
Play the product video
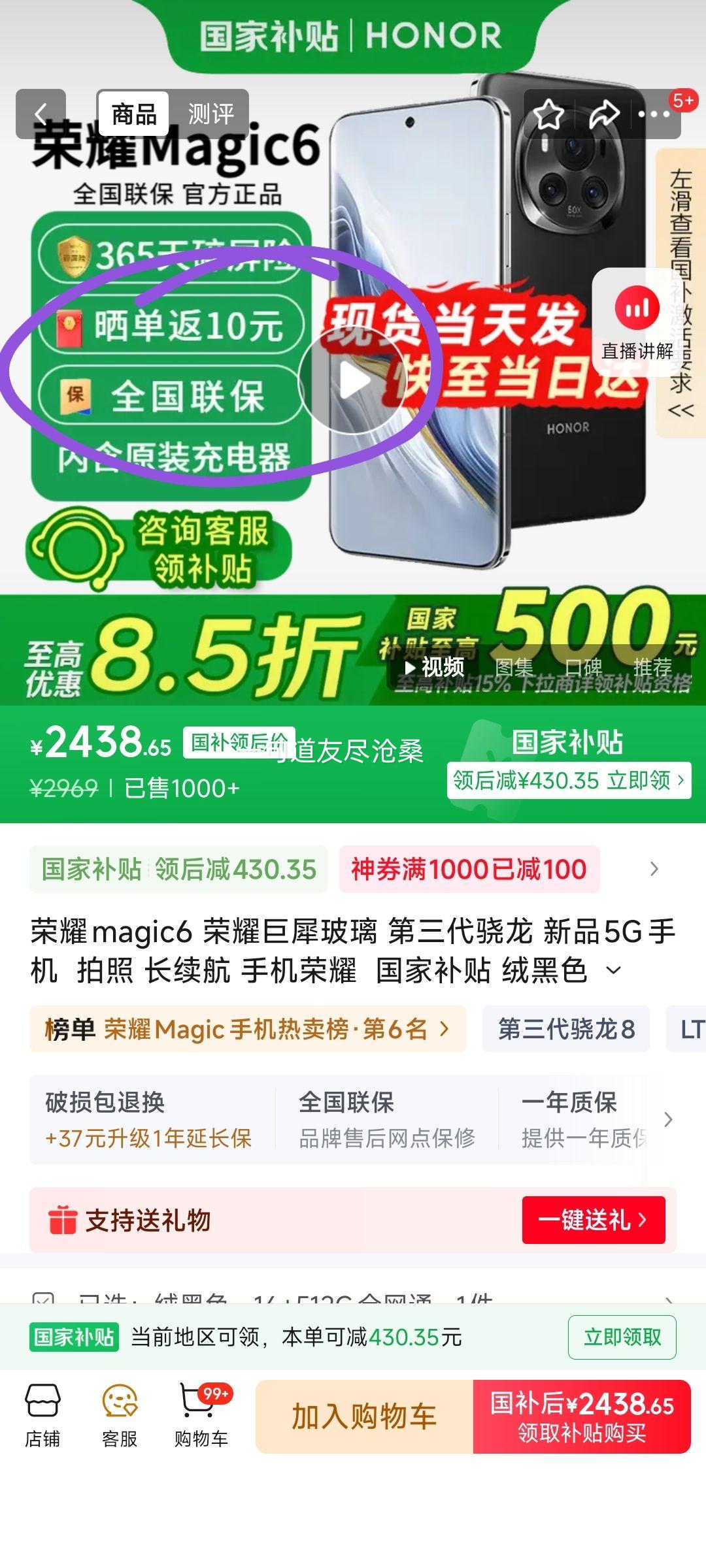coord(354,381)
